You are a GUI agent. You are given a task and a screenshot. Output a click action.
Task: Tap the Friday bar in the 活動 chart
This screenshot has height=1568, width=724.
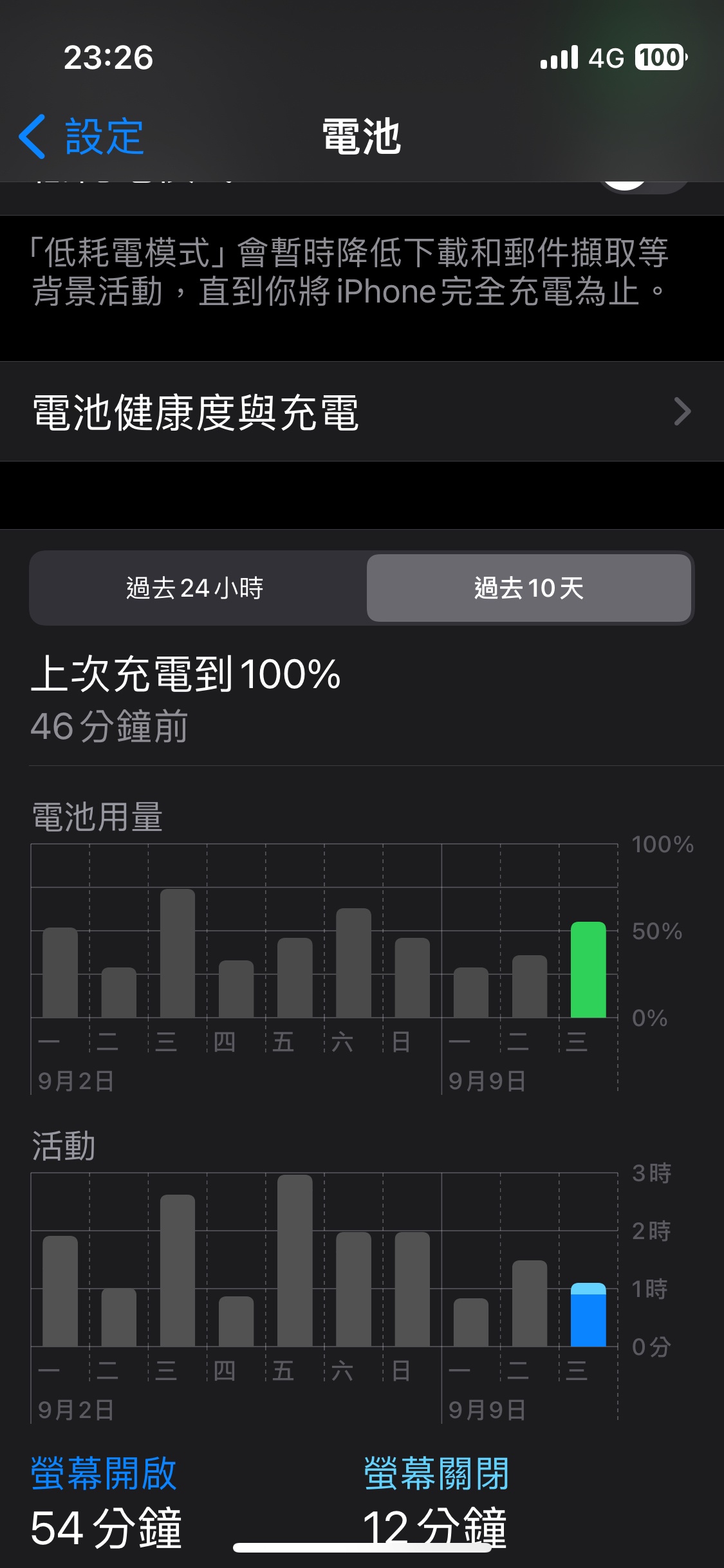pos(295,1260)
